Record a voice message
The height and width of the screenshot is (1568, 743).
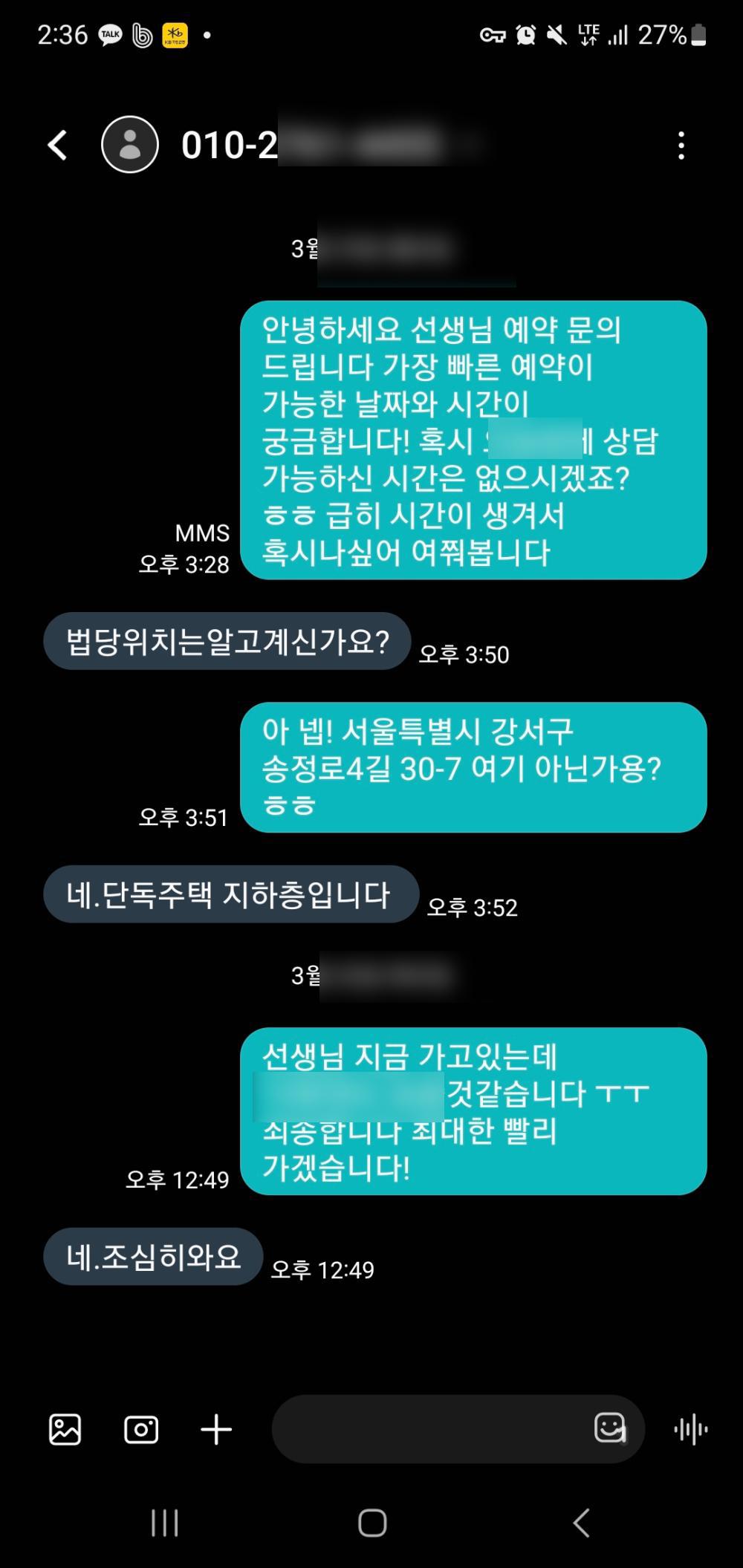click(x=690, y=1429)
